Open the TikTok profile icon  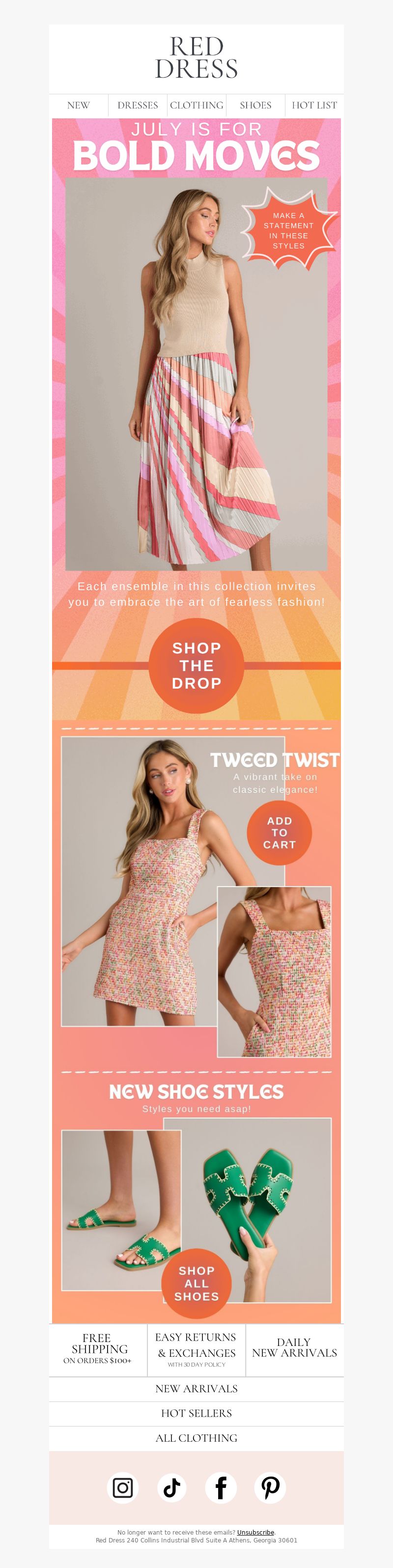click(171, 1487)
